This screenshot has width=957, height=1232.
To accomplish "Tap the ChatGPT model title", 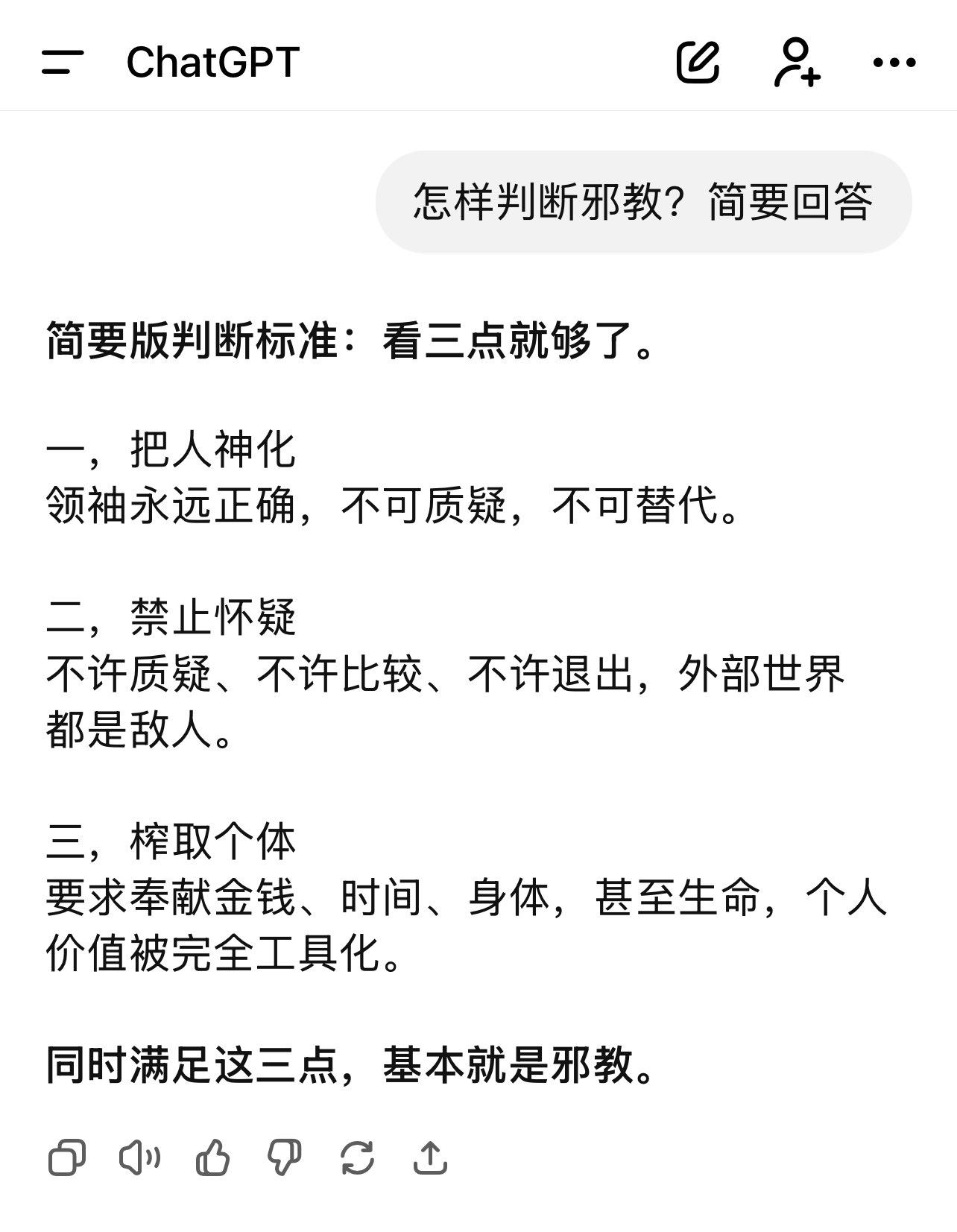I will point(213,62).
